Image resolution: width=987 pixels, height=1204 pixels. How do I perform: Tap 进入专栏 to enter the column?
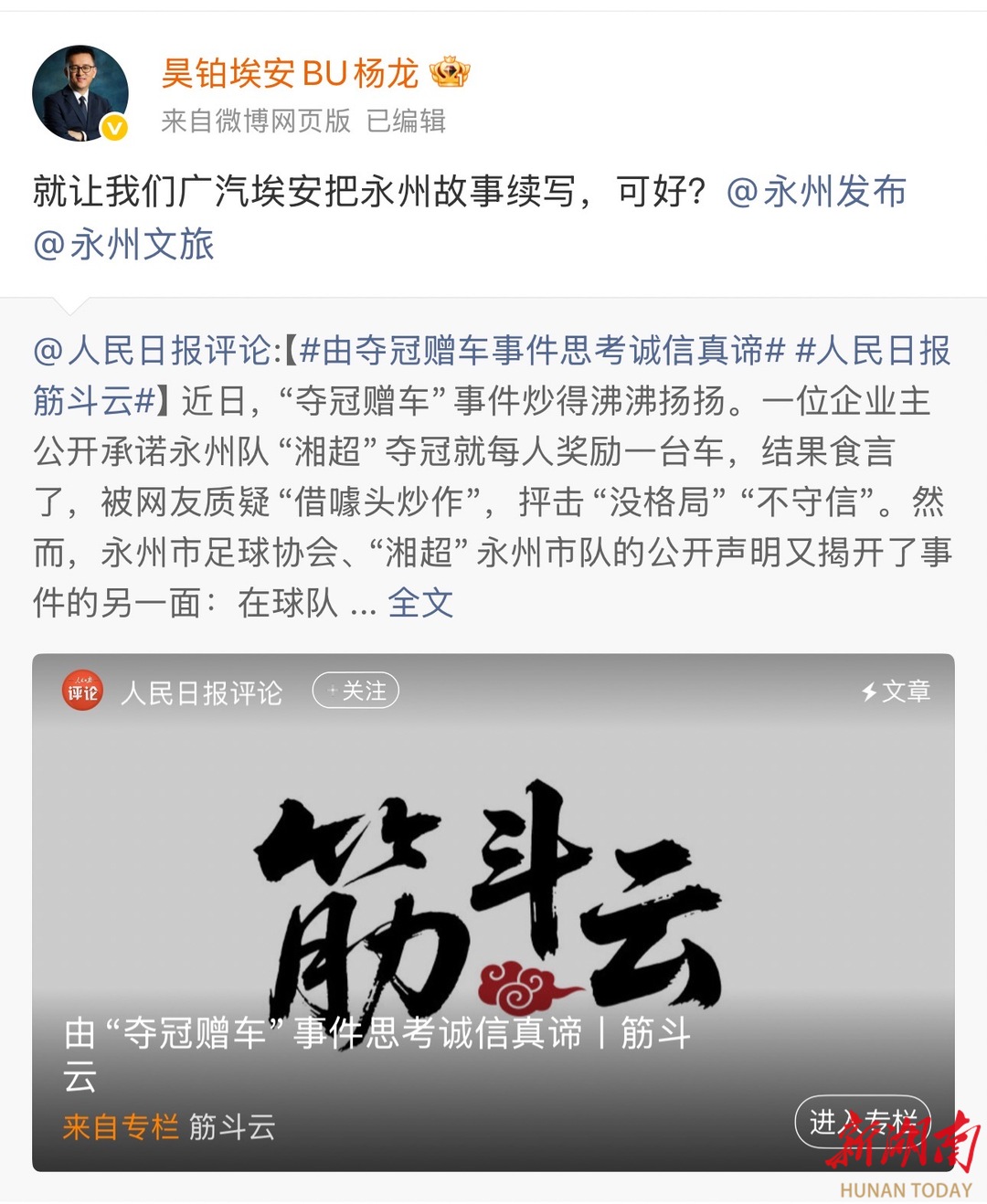pyautogui.click(x=862, y=1122)
